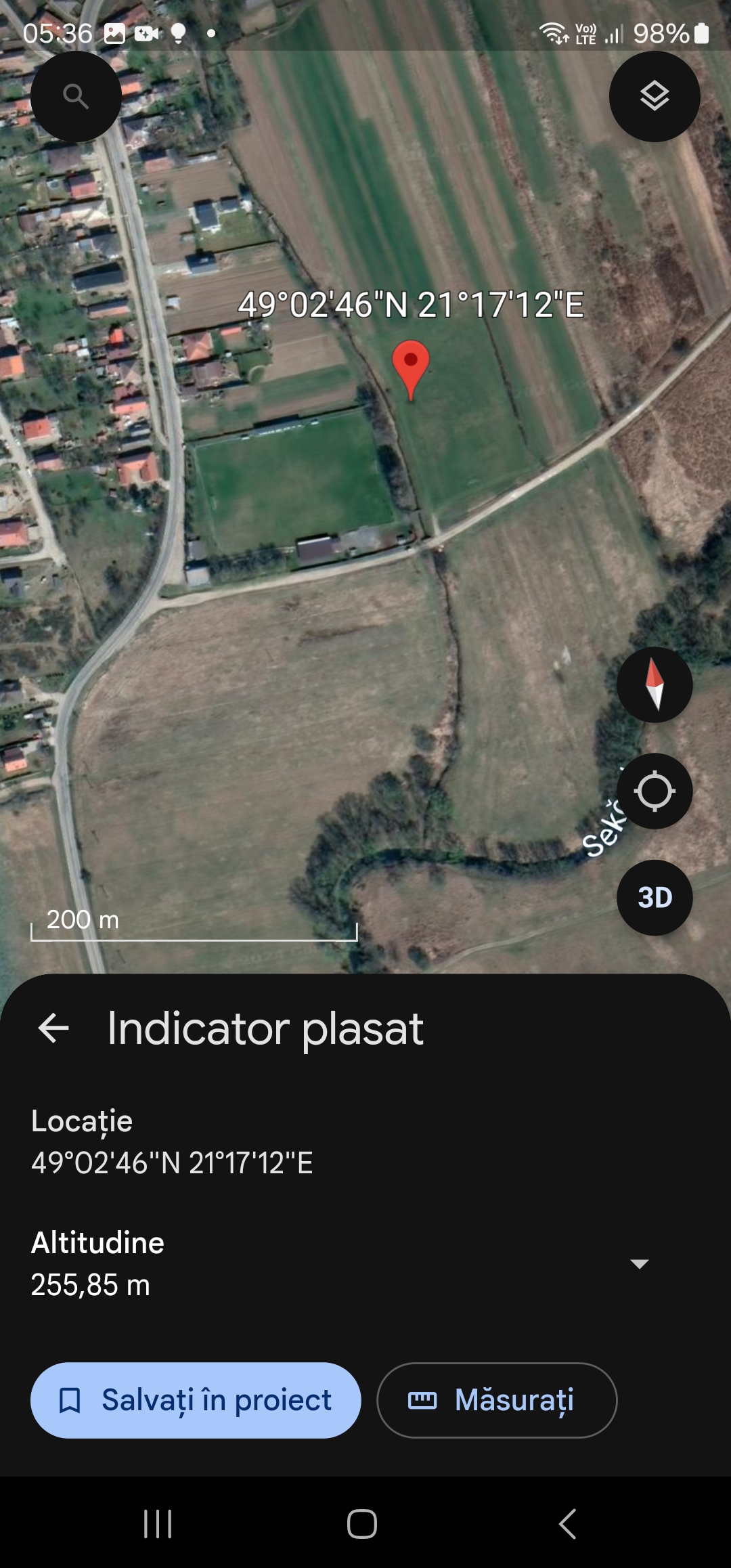Open the map search button
The width and height of the screenshot is (731, 1568).
point(76,97)
